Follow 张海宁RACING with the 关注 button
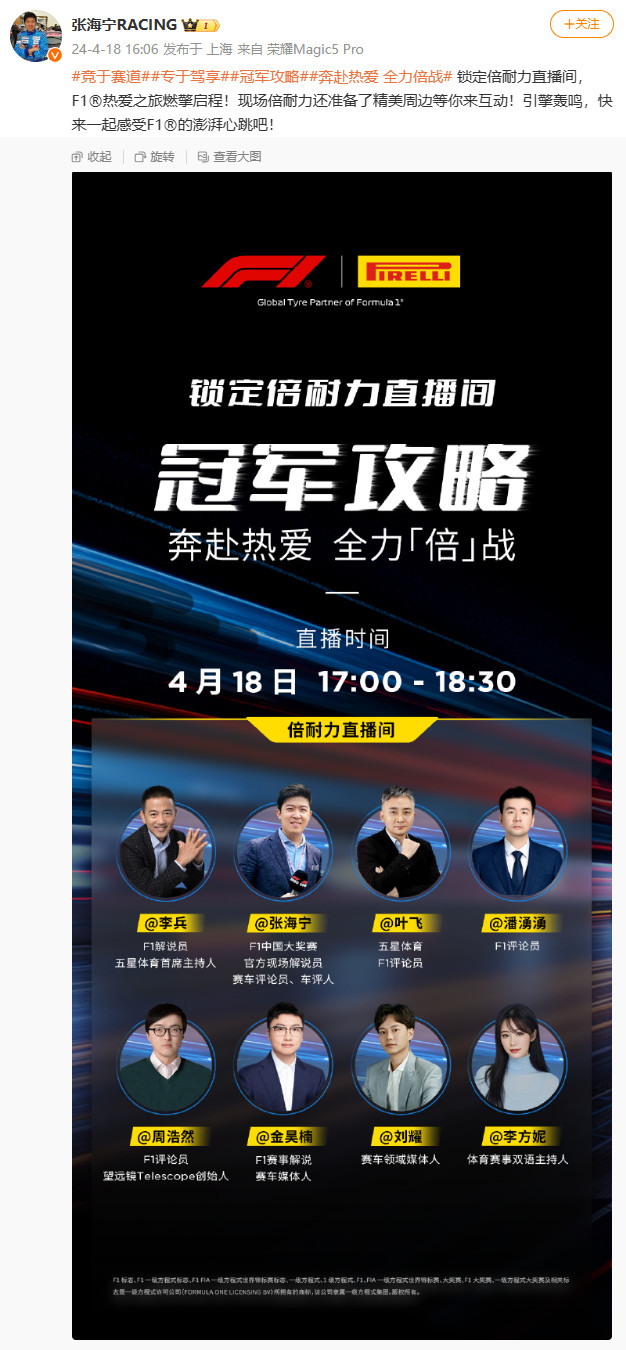Image resolution: width=626 pixels, height=1350 pixels. point(582,25)
